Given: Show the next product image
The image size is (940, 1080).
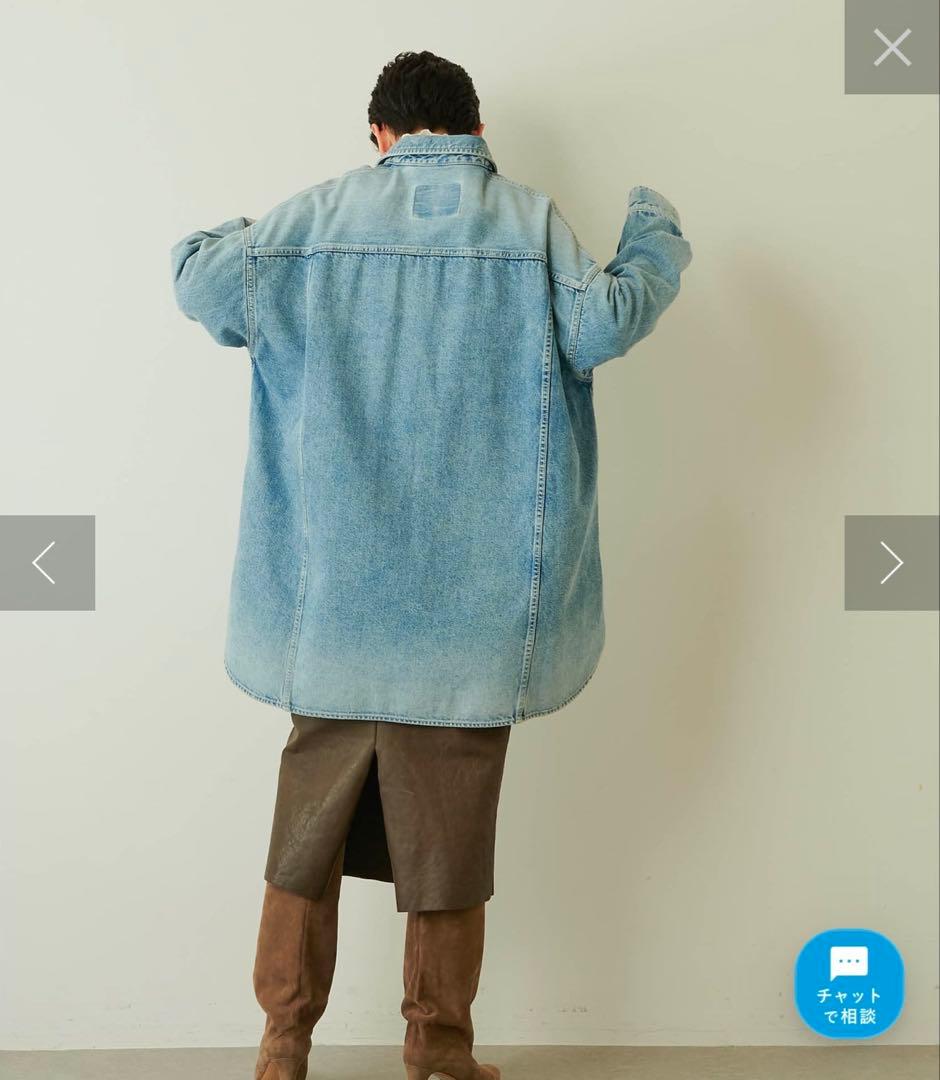Looking at the screenshot, I should coord(891,563).
